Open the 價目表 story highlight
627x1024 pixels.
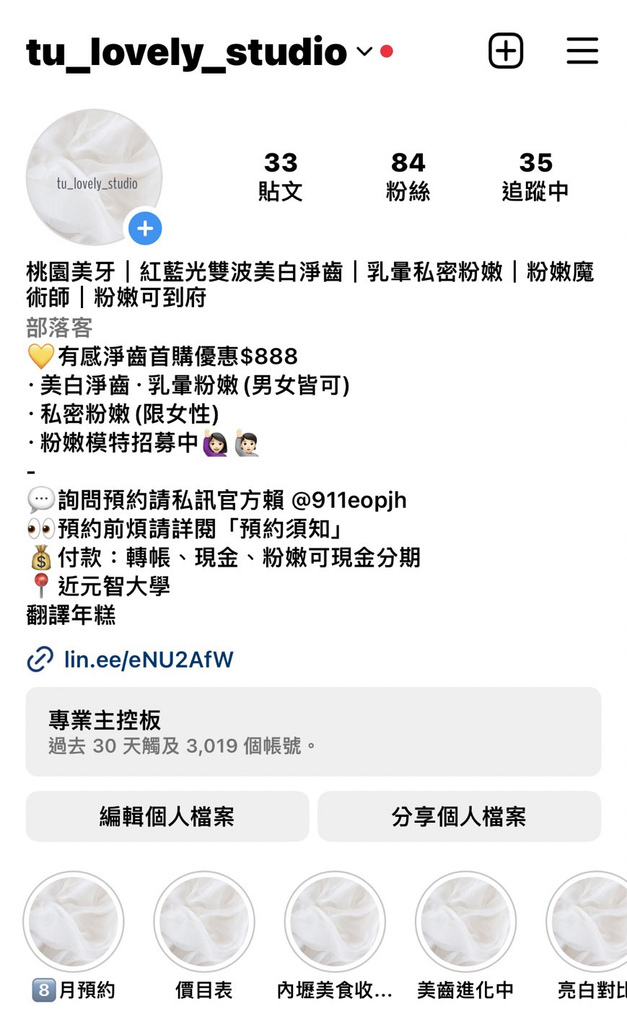point(204,936)
